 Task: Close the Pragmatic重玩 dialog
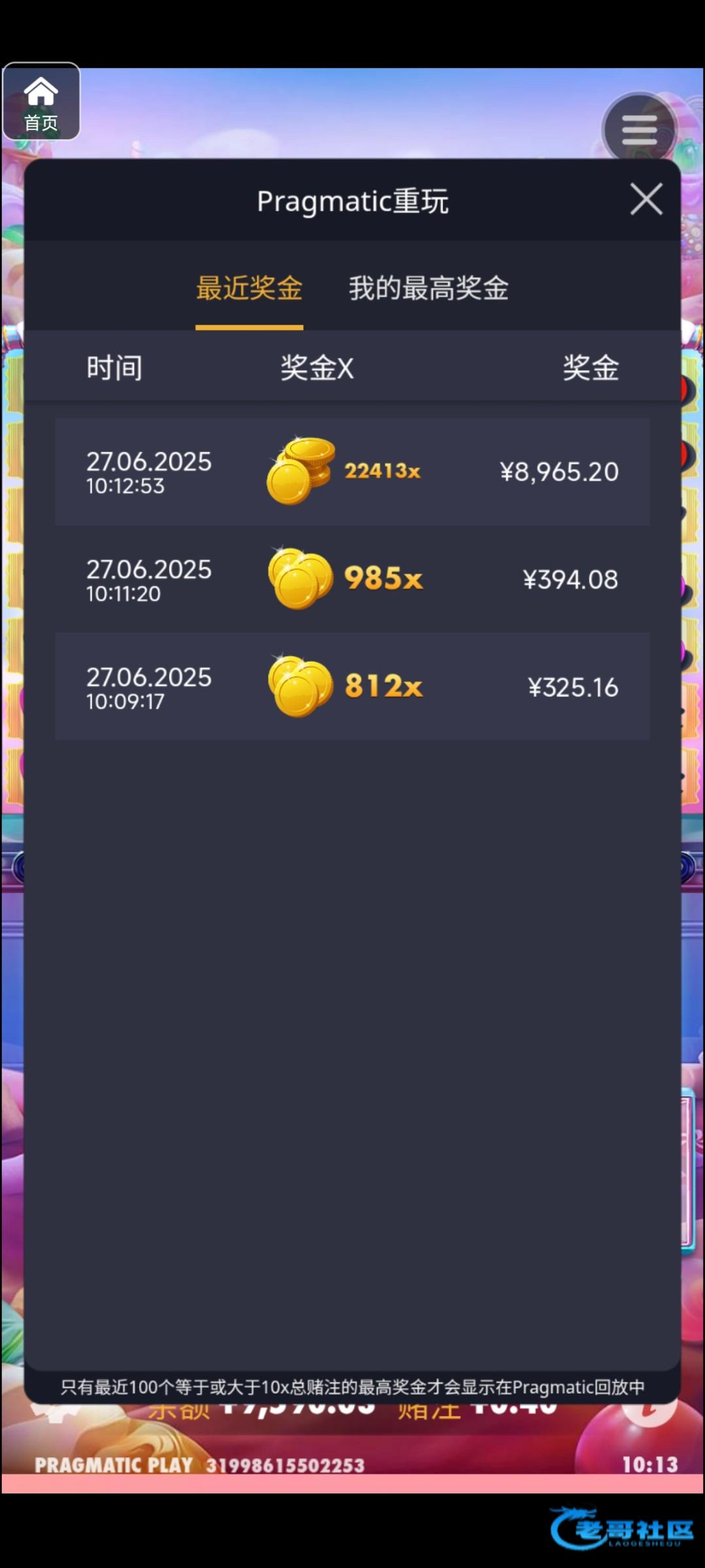pyautogui.click(x=646, y=199)
